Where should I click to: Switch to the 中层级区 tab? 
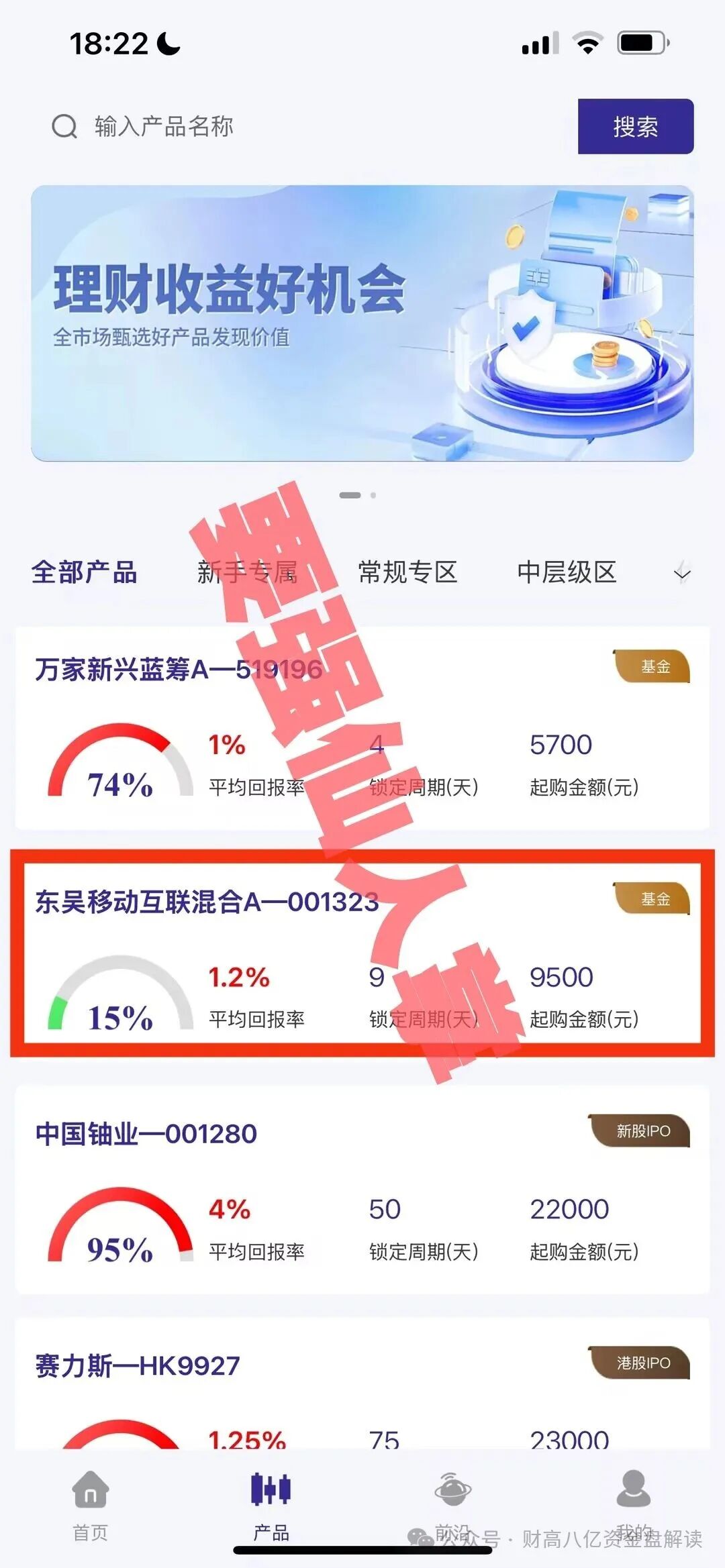(x=567, y=572)
